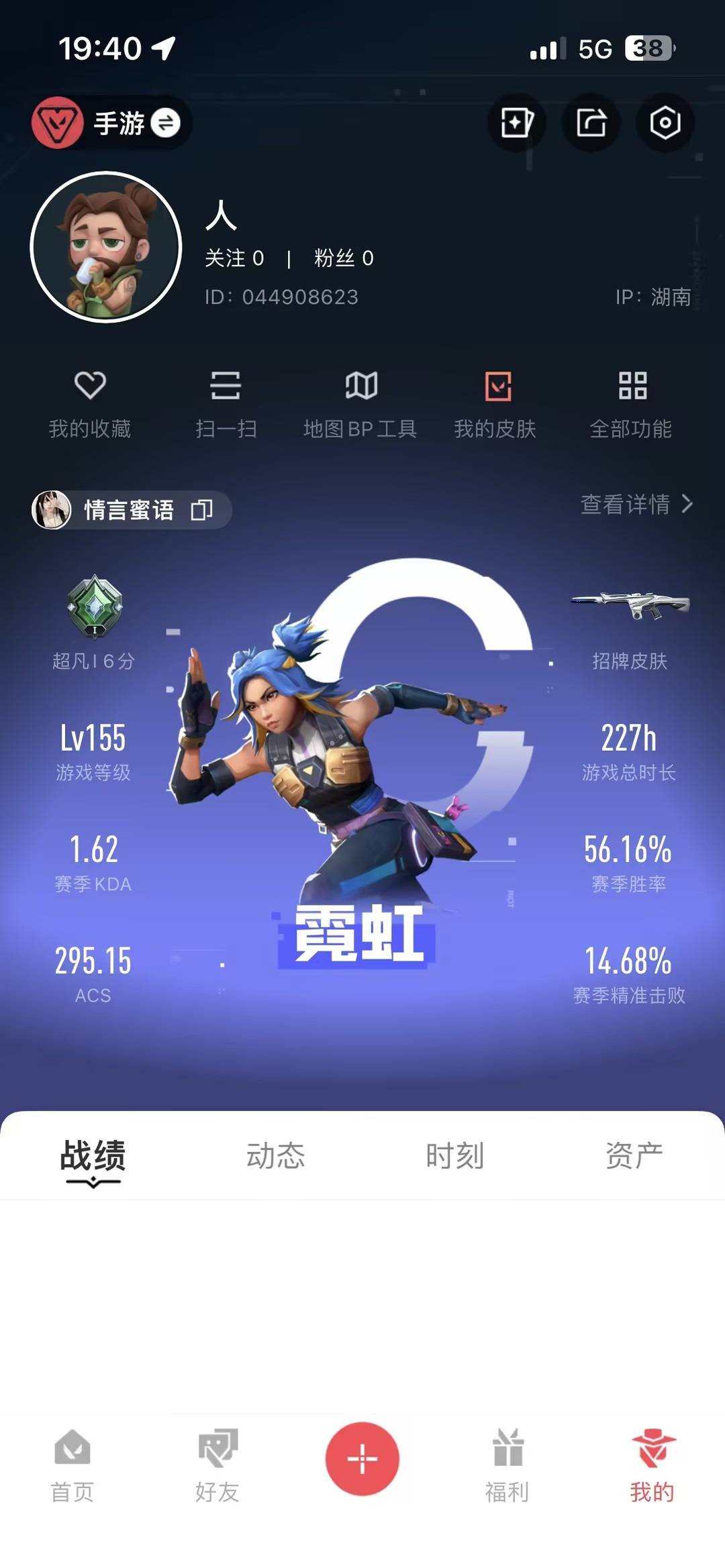Click the signature weapon skin image
Viewport: 725px width, 1568px height.
(x=630, y=606)
